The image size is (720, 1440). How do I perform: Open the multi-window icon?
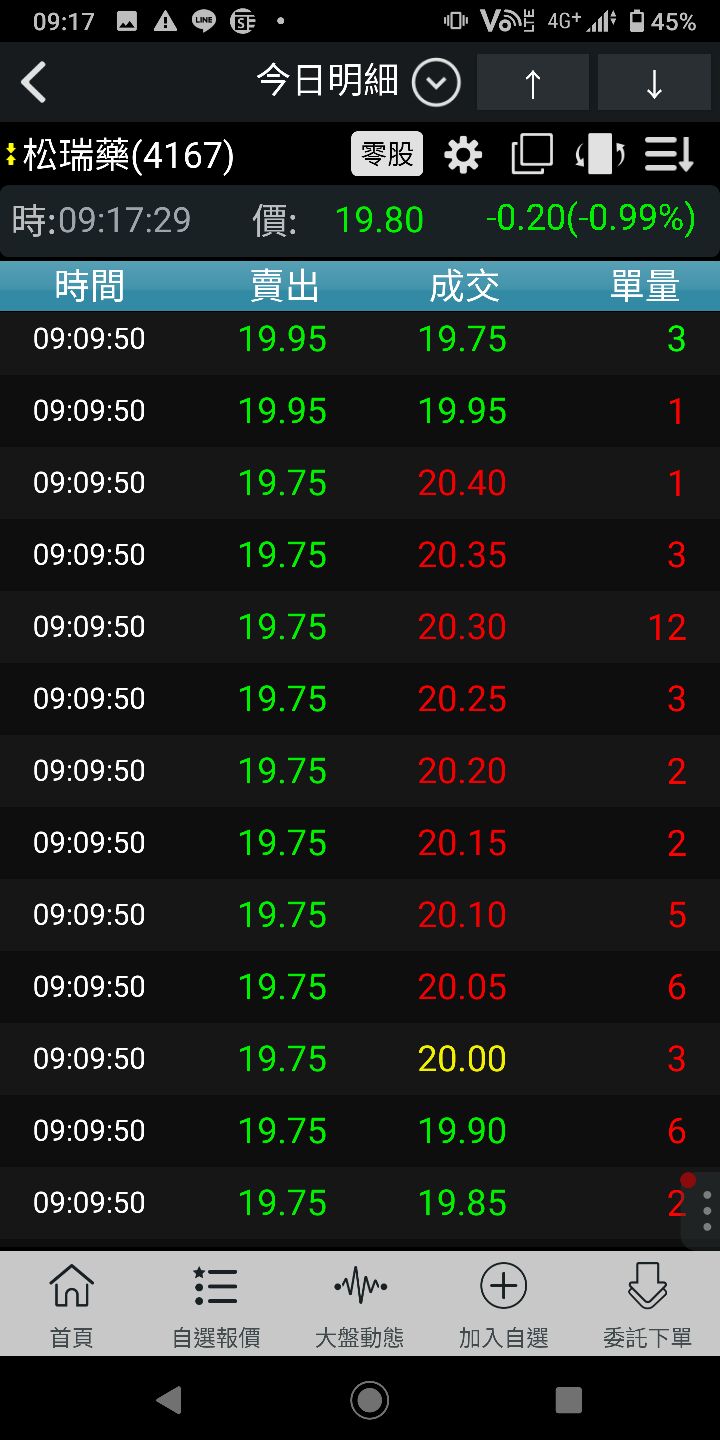531,155
